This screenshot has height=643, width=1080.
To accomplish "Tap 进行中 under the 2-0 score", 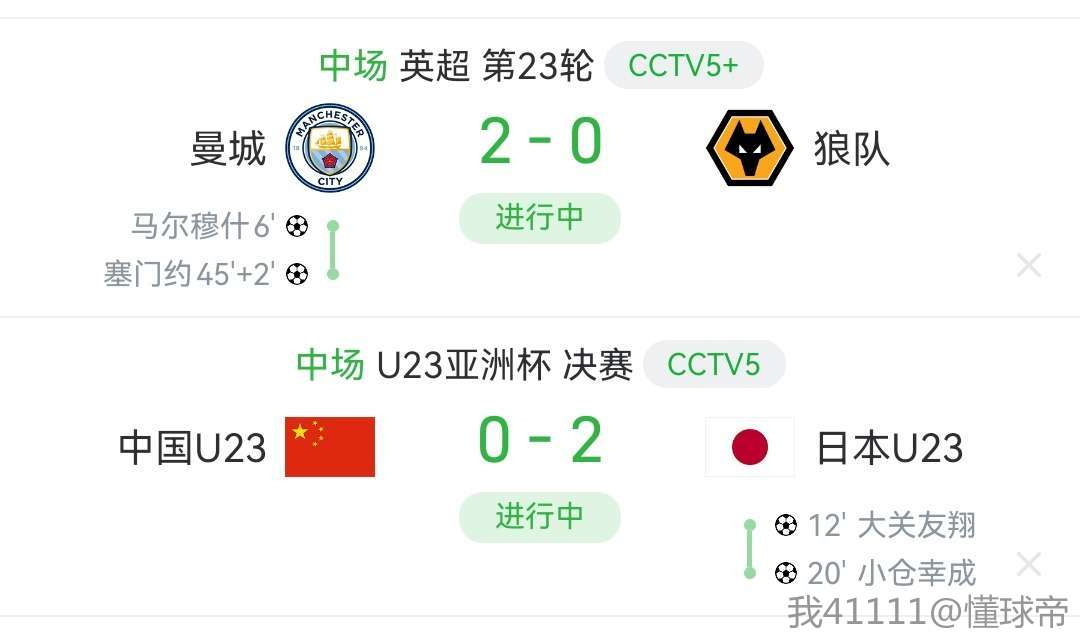I will [540, 218].
